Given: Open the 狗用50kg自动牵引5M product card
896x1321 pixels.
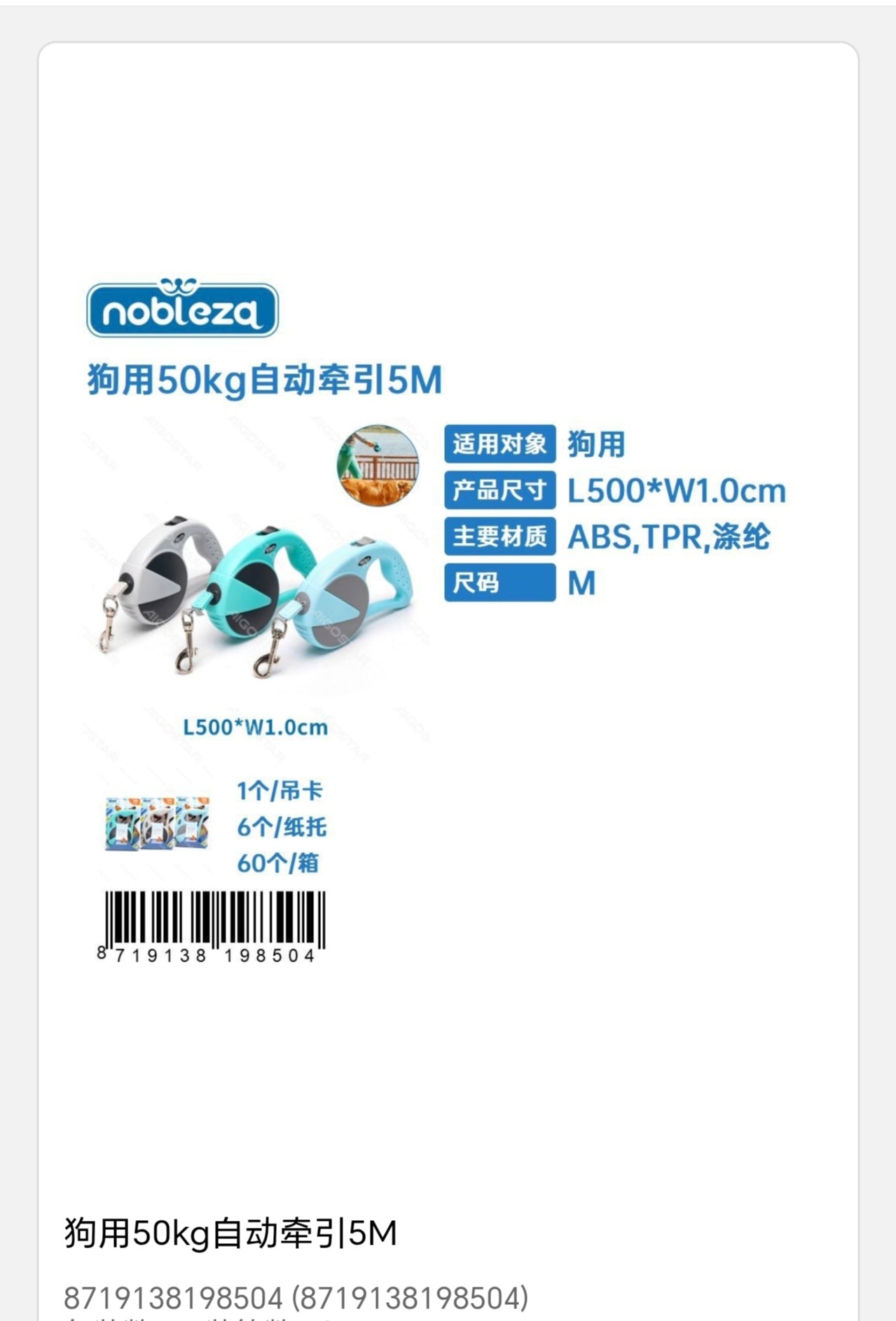Looking at the screenshot, I should point(231,1233).
